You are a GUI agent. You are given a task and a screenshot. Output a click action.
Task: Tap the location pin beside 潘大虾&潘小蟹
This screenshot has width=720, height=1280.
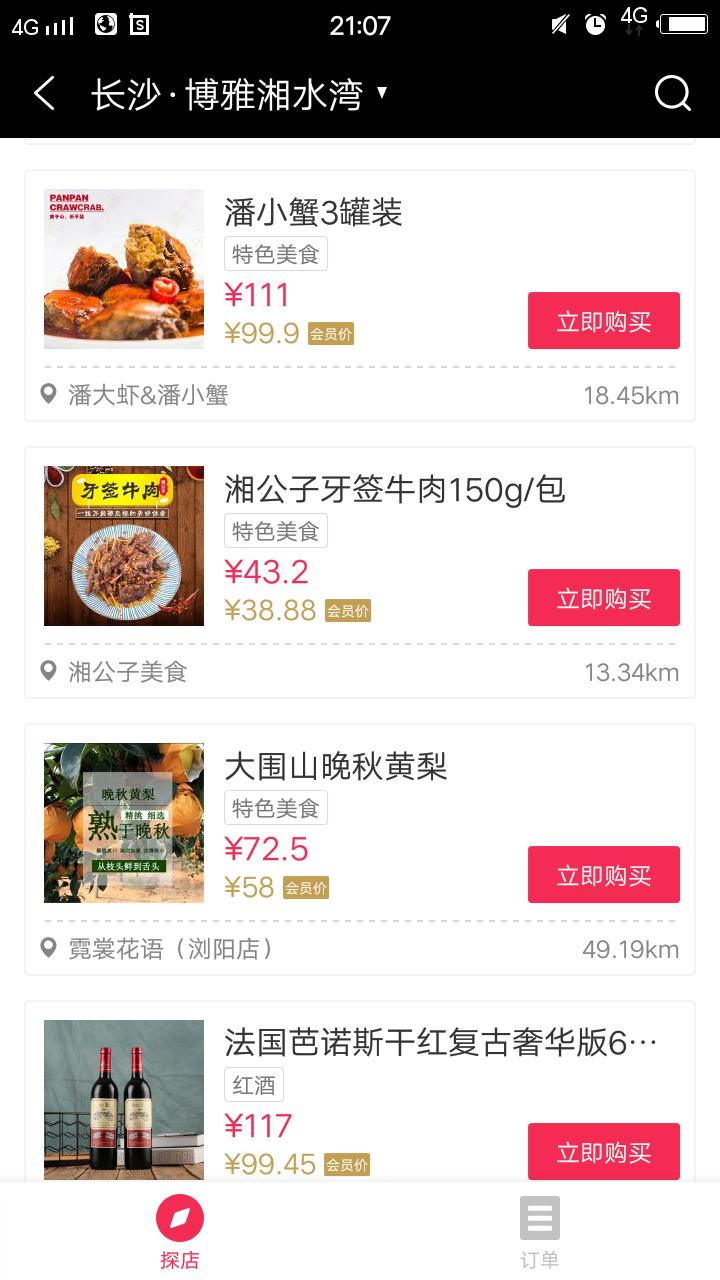[x=47, y=394]
